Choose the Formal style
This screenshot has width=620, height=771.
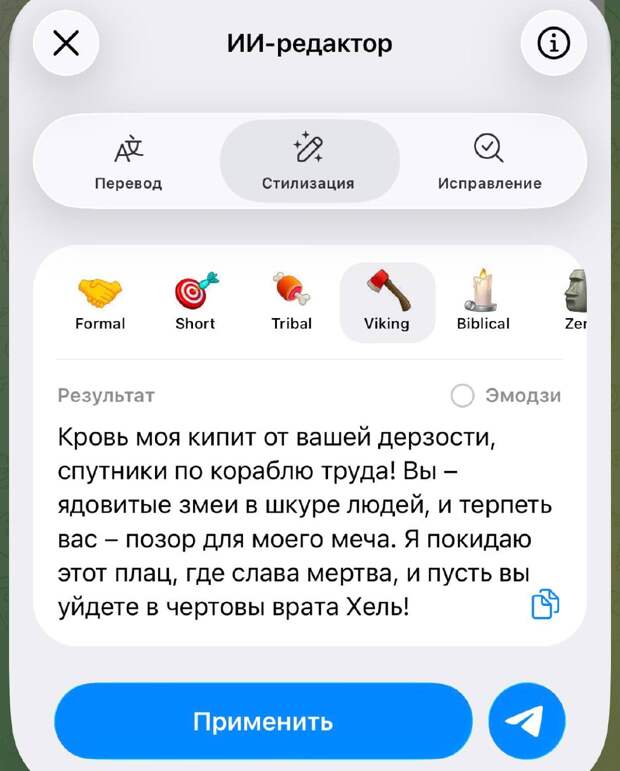100,302
